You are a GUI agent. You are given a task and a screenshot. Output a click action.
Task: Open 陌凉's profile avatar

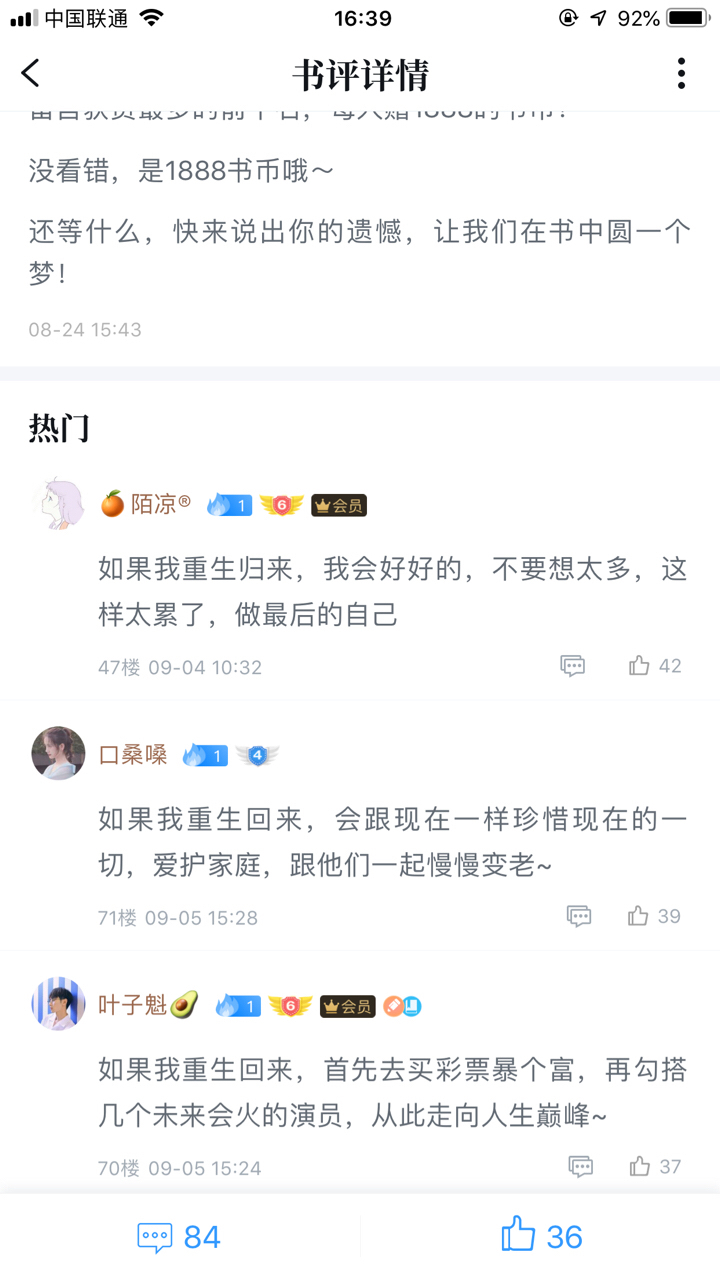click(58, 505)
